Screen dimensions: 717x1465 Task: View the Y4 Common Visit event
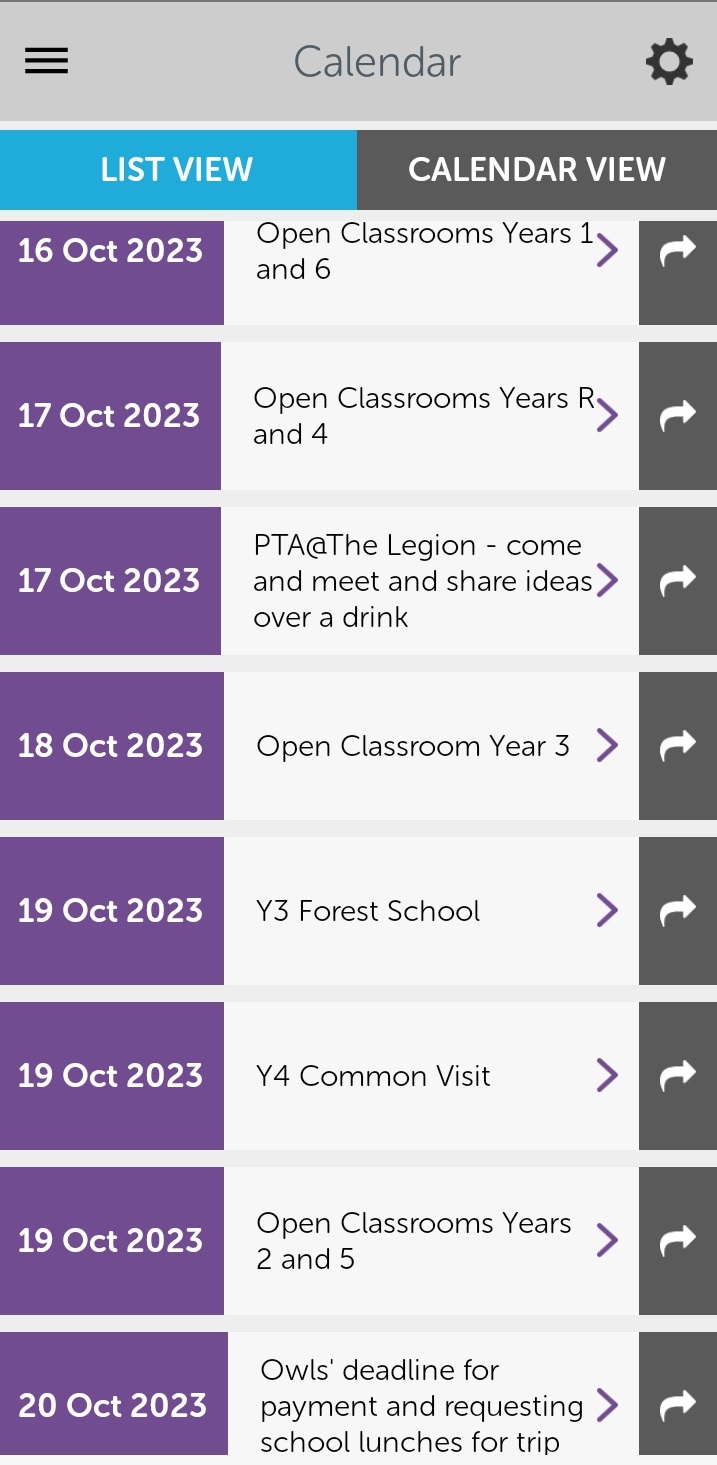[x=431, y=1076]
